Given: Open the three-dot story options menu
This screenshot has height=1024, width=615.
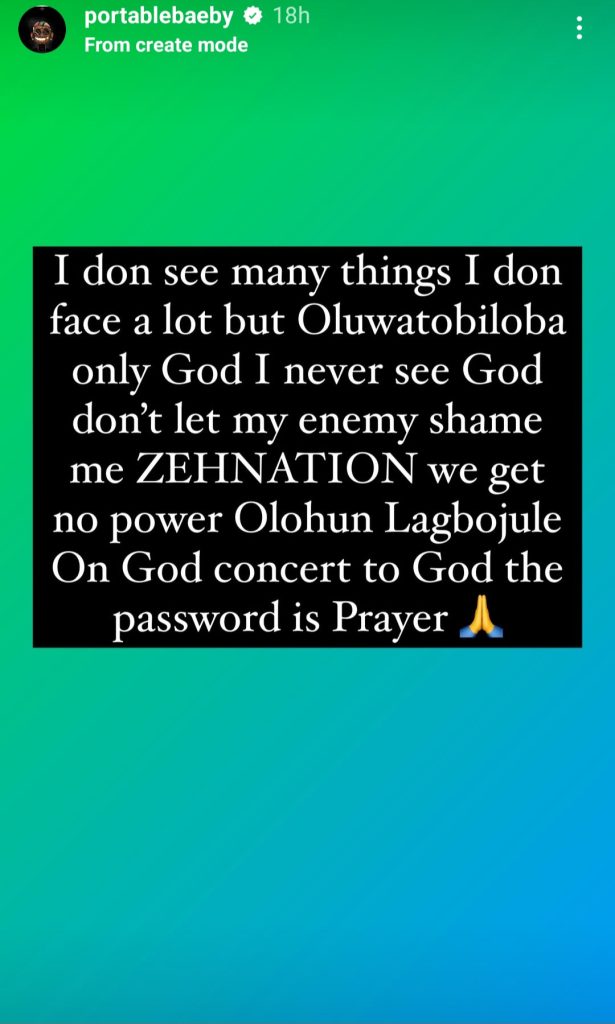Looking at the screenshot, I should pos(579,28).
